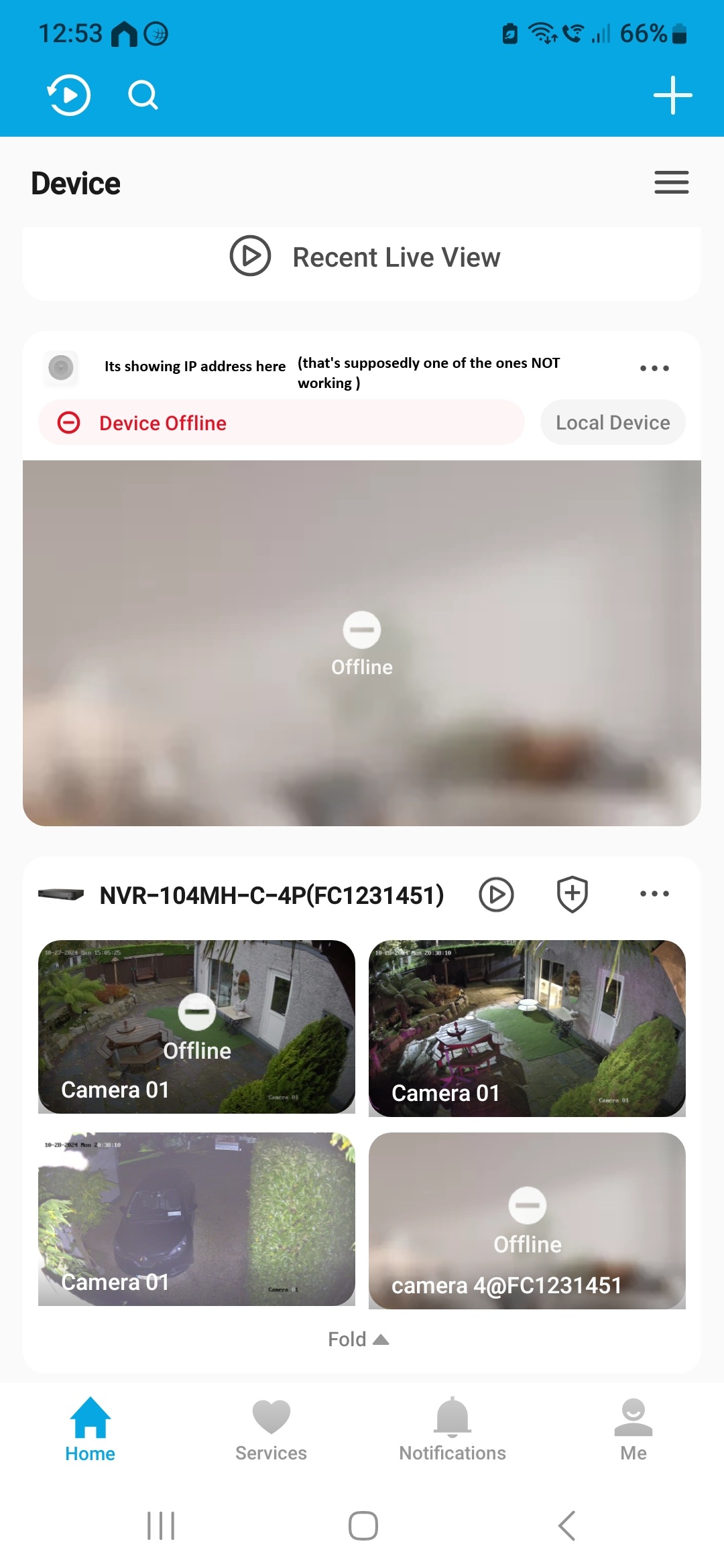Open the Device list menu icon
The width and height of the screenshot is (724, 1568).
pos(671,182)
